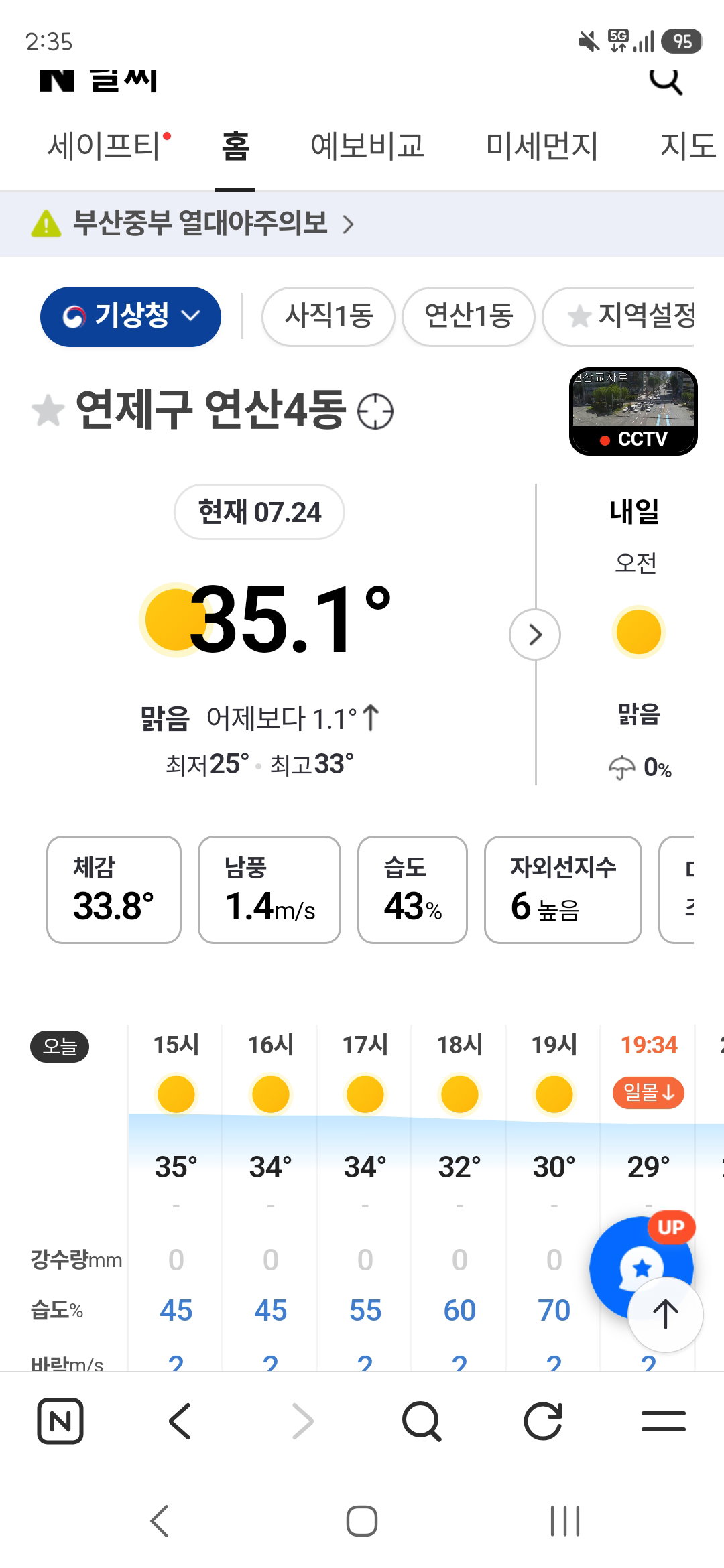This screenshot has width=724, height=1568.
Task: Switch to the 예보비교 tab
Action: pos(367,146)
